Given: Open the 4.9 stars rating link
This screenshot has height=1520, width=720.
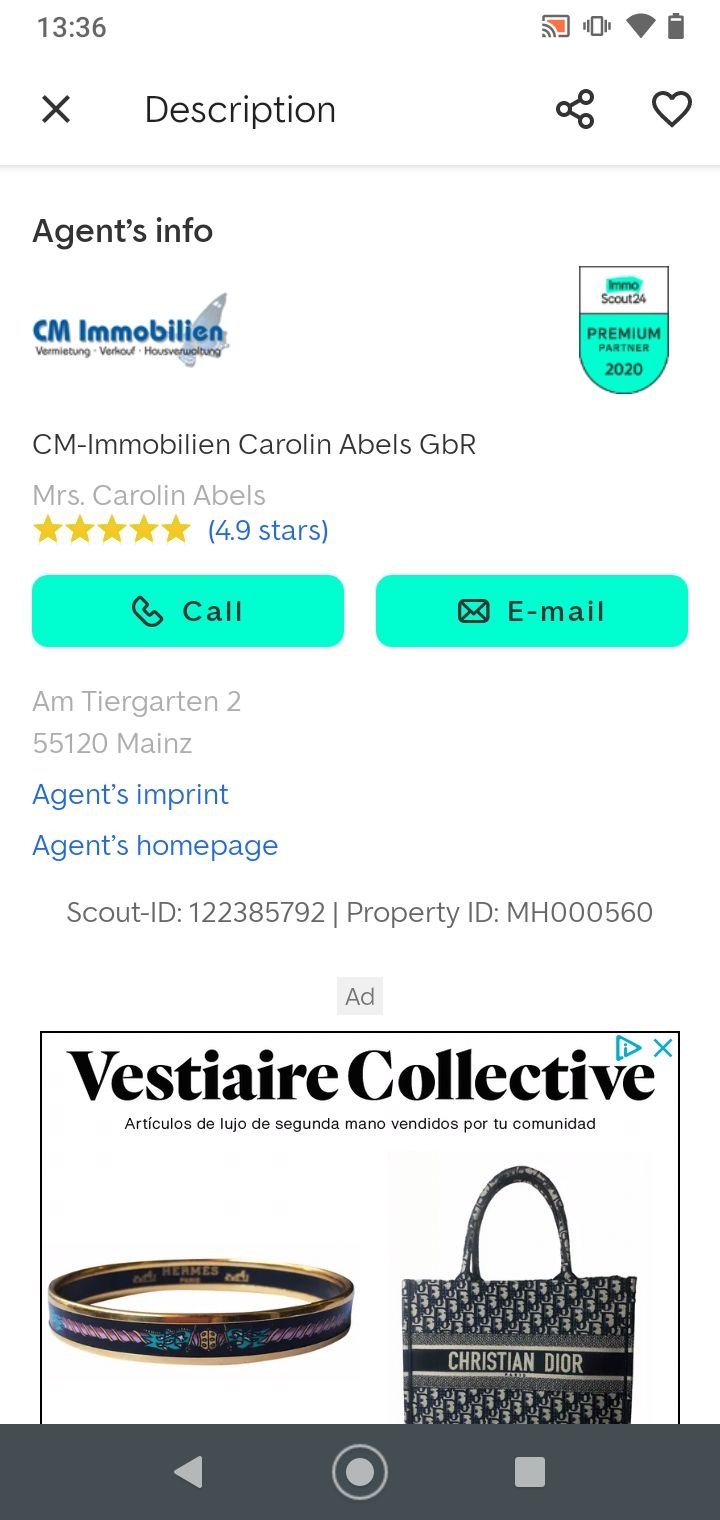Looking at the screenshot, I should click(x=268, y=530).
